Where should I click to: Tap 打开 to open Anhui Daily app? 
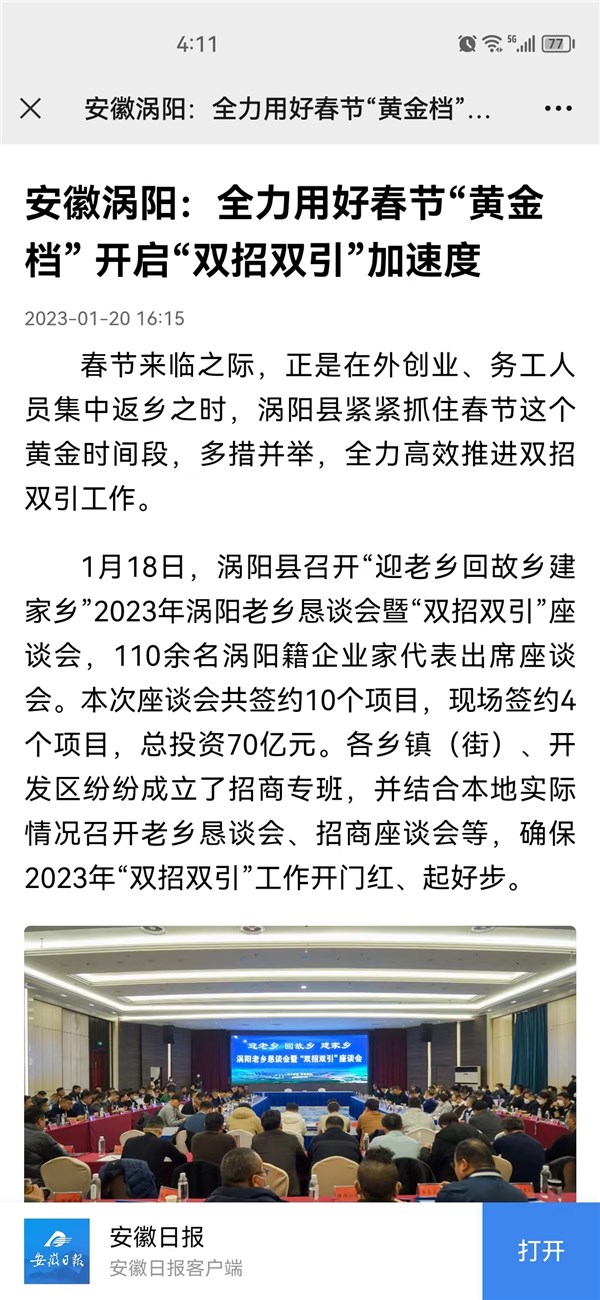[541, 1251]
